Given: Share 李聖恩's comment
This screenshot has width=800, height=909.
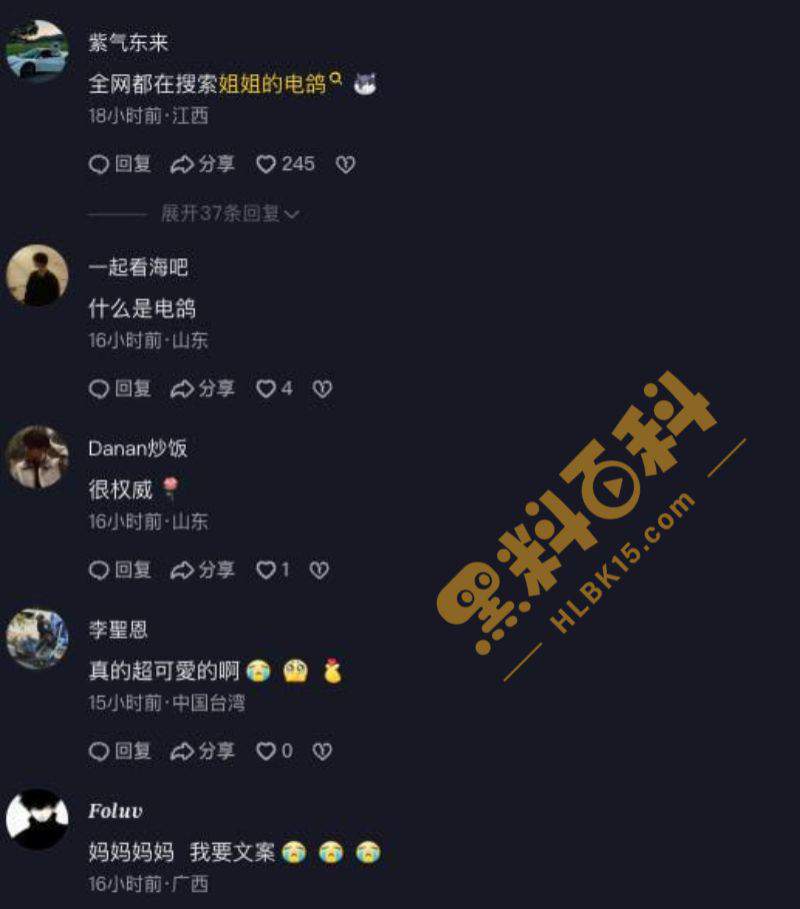Looking at the screenshot, I should [x=202, y=751].
